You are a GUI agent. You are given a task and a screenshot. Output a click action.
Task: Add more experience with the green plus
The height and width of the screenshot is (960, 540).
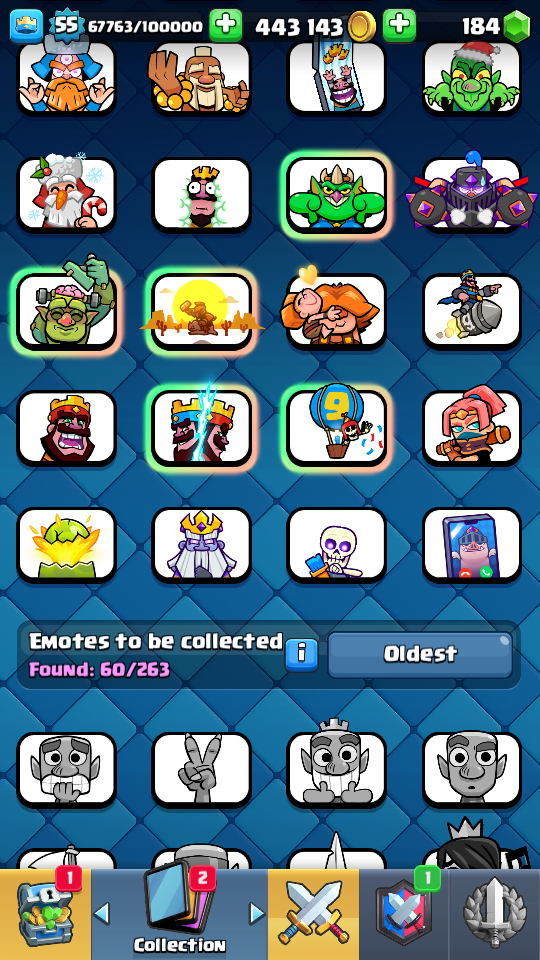click(x=225, y=26)
